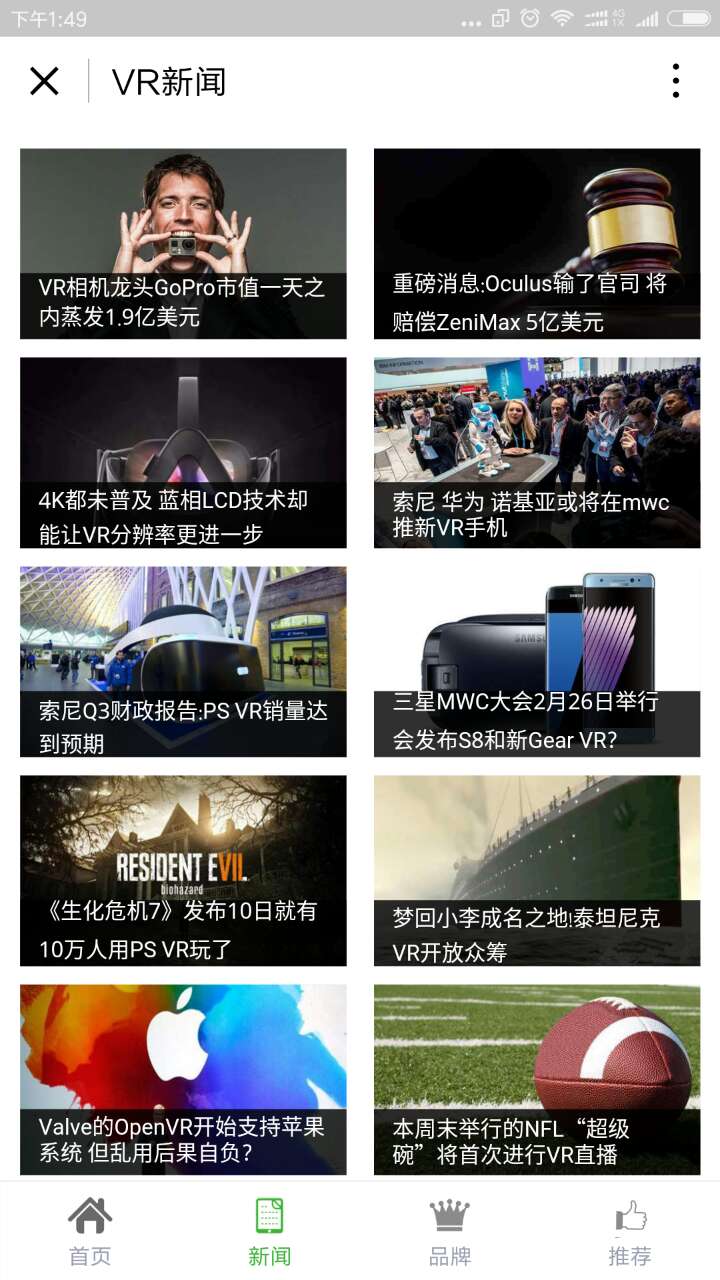Open the GoPro市值蒸发 news article

point(183,244)
